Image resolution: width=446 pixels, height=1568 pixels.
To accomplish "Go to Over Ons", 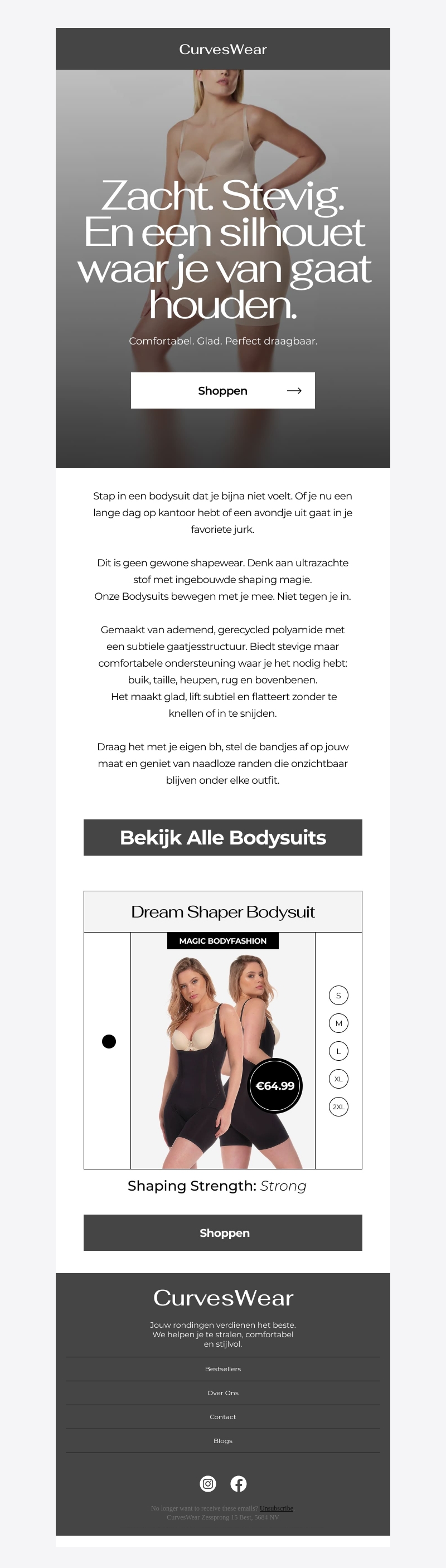I will click(x=222, y=1393).
